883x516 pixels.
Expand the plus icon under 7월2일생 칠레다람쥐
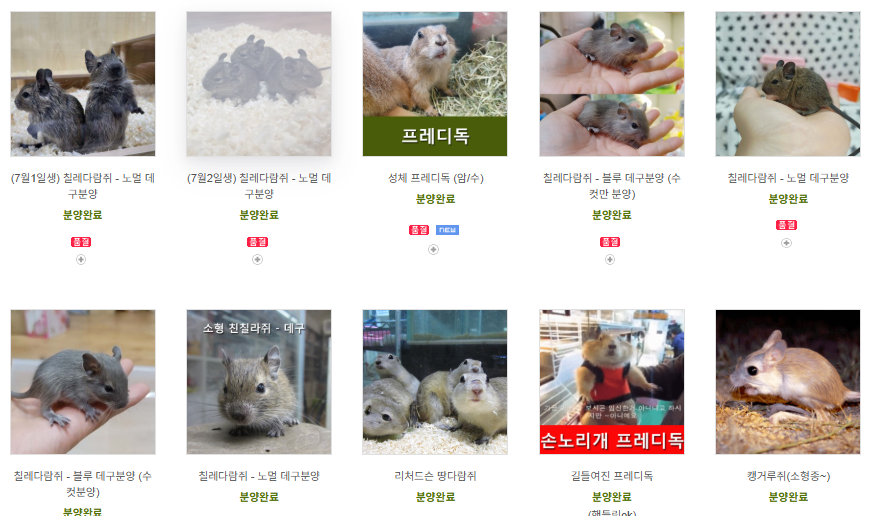[x=257, y=259]
